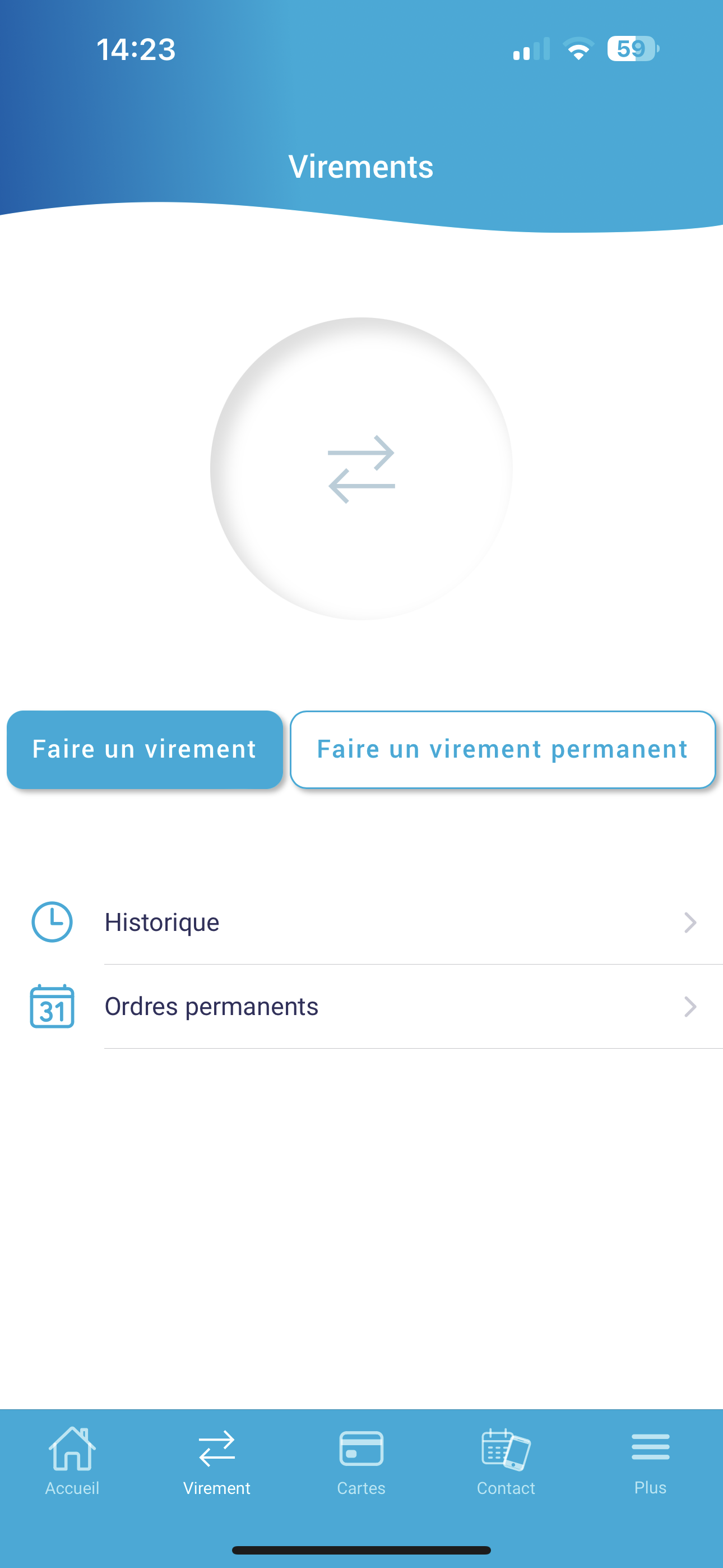Select the Virement tab

217,1461
